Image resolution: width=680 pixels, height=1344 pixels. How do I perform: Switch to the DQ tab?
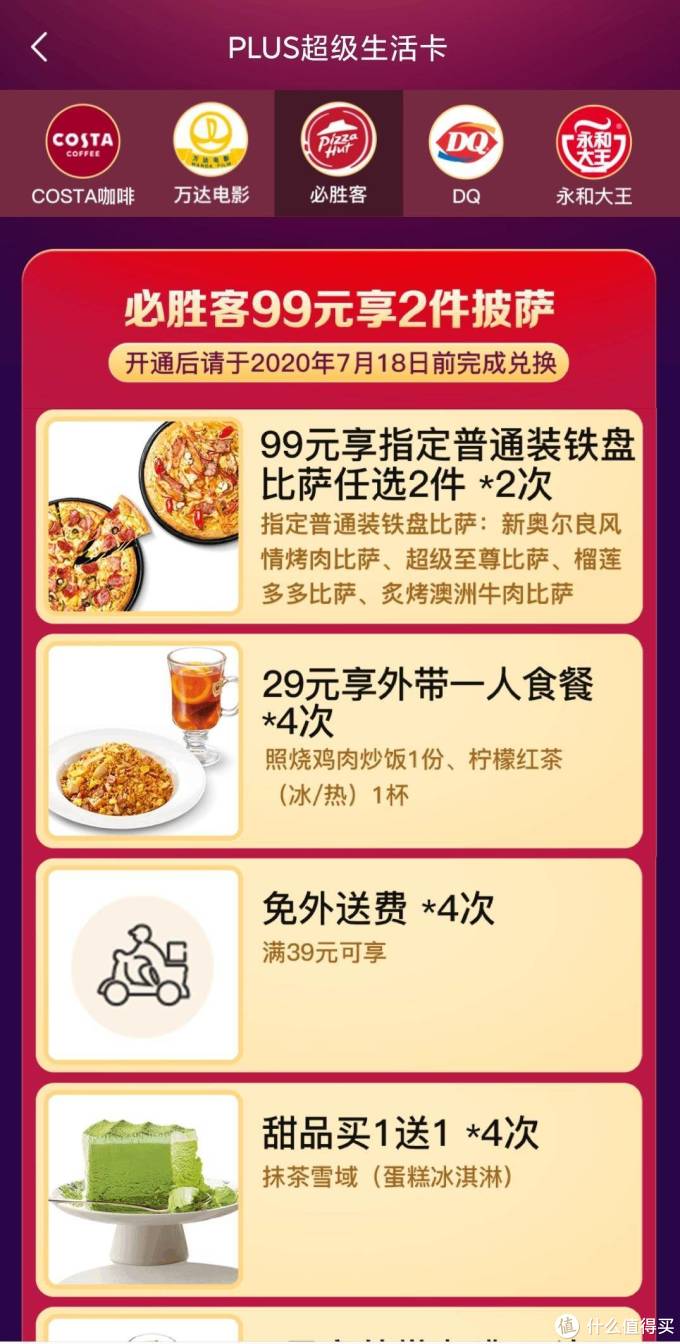click(466, 154)
